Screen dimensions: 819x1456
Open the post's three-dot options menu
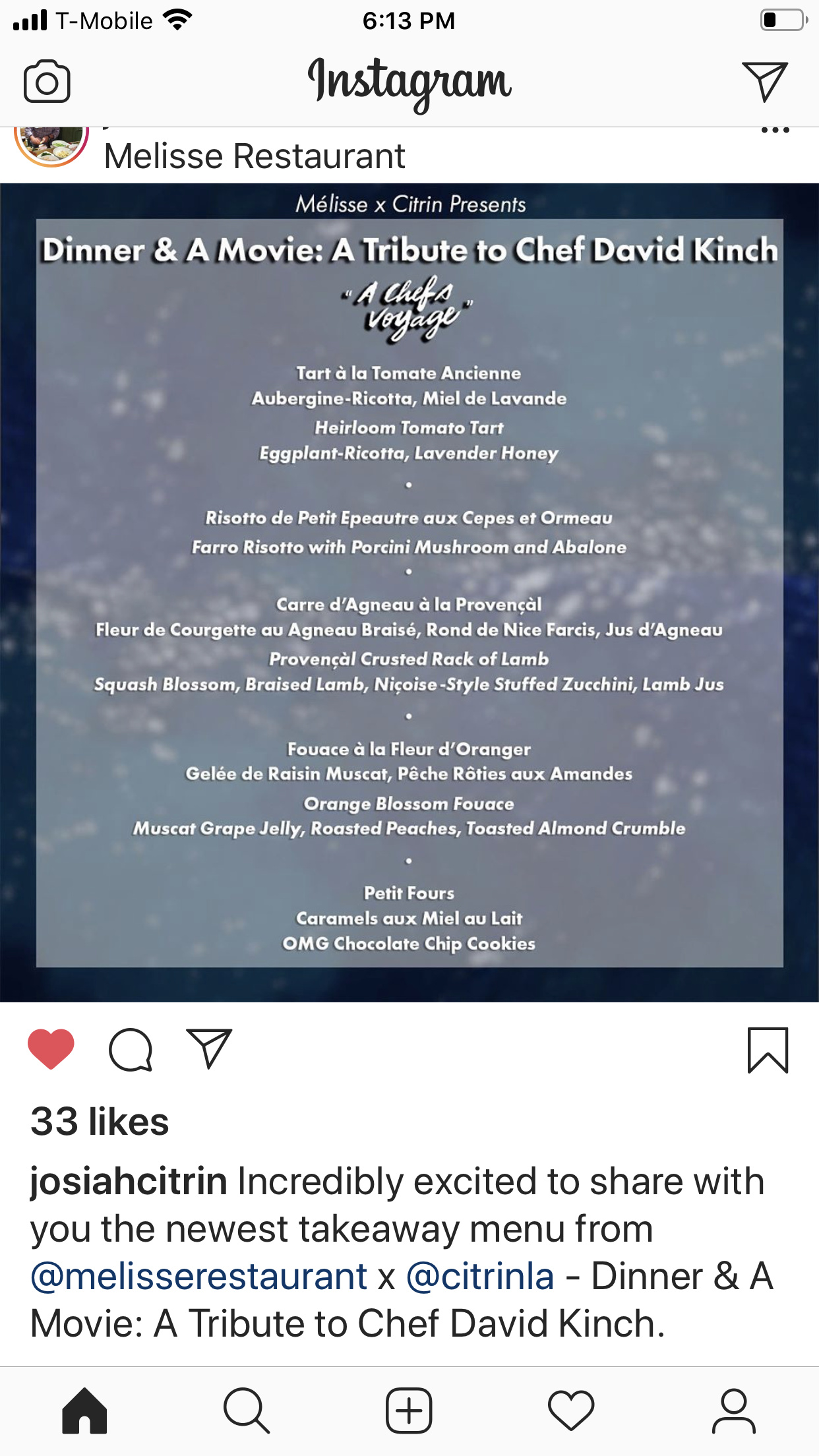tap(775, 131)
